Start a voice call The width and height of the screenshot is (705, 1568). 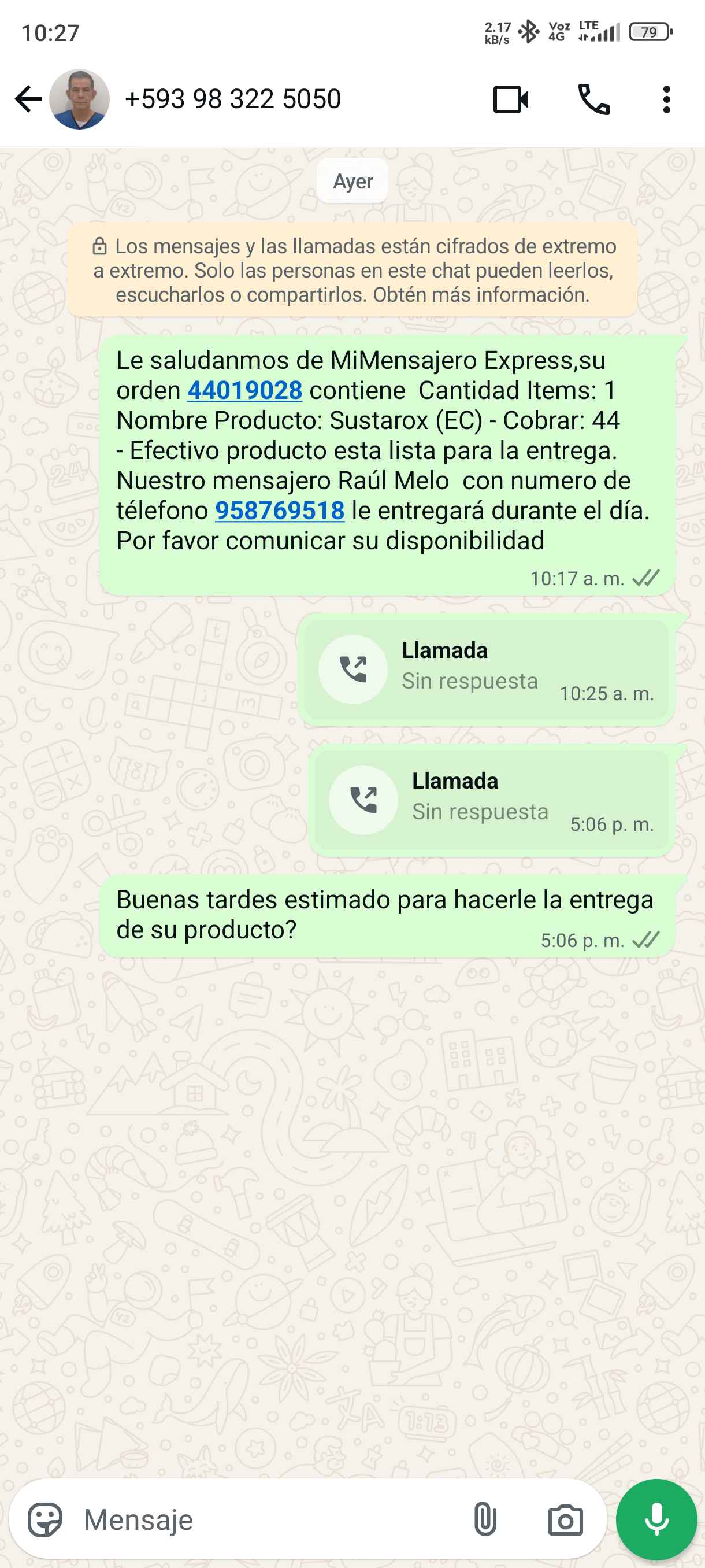tap(593, 99)
